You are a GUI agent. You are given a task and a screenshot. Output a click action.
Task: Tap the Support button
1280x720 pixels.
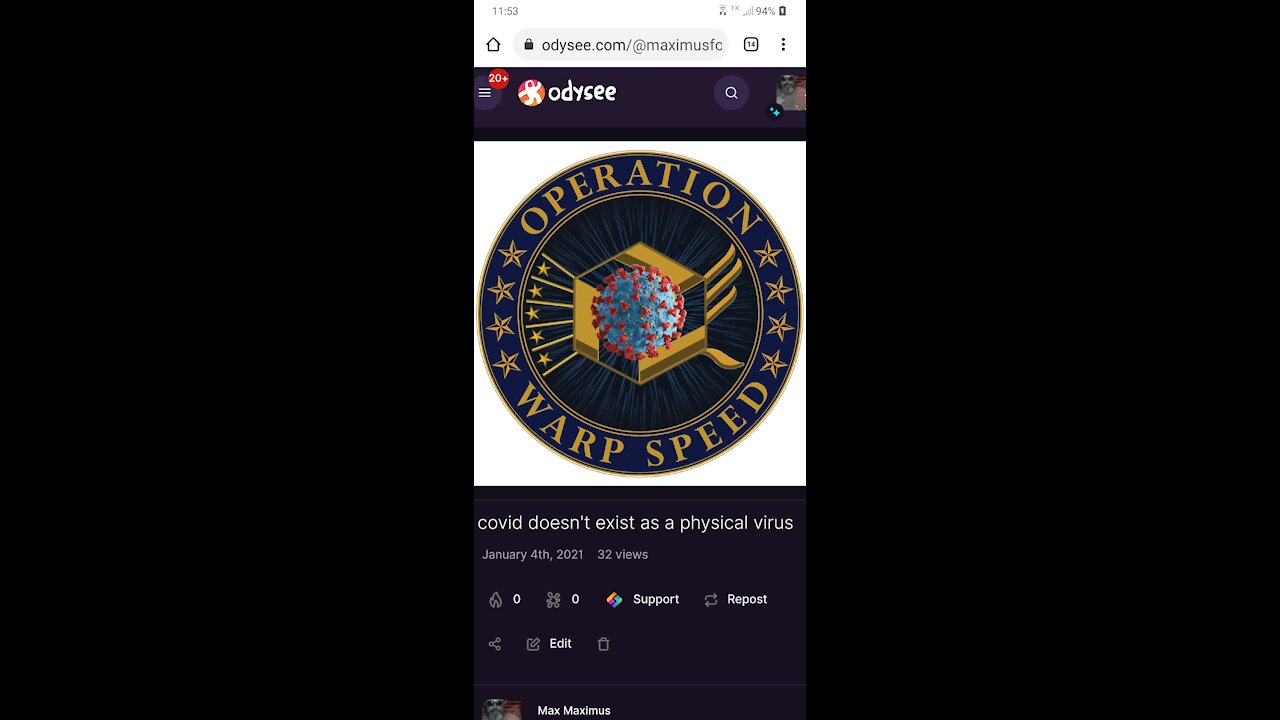click(643, 600)
